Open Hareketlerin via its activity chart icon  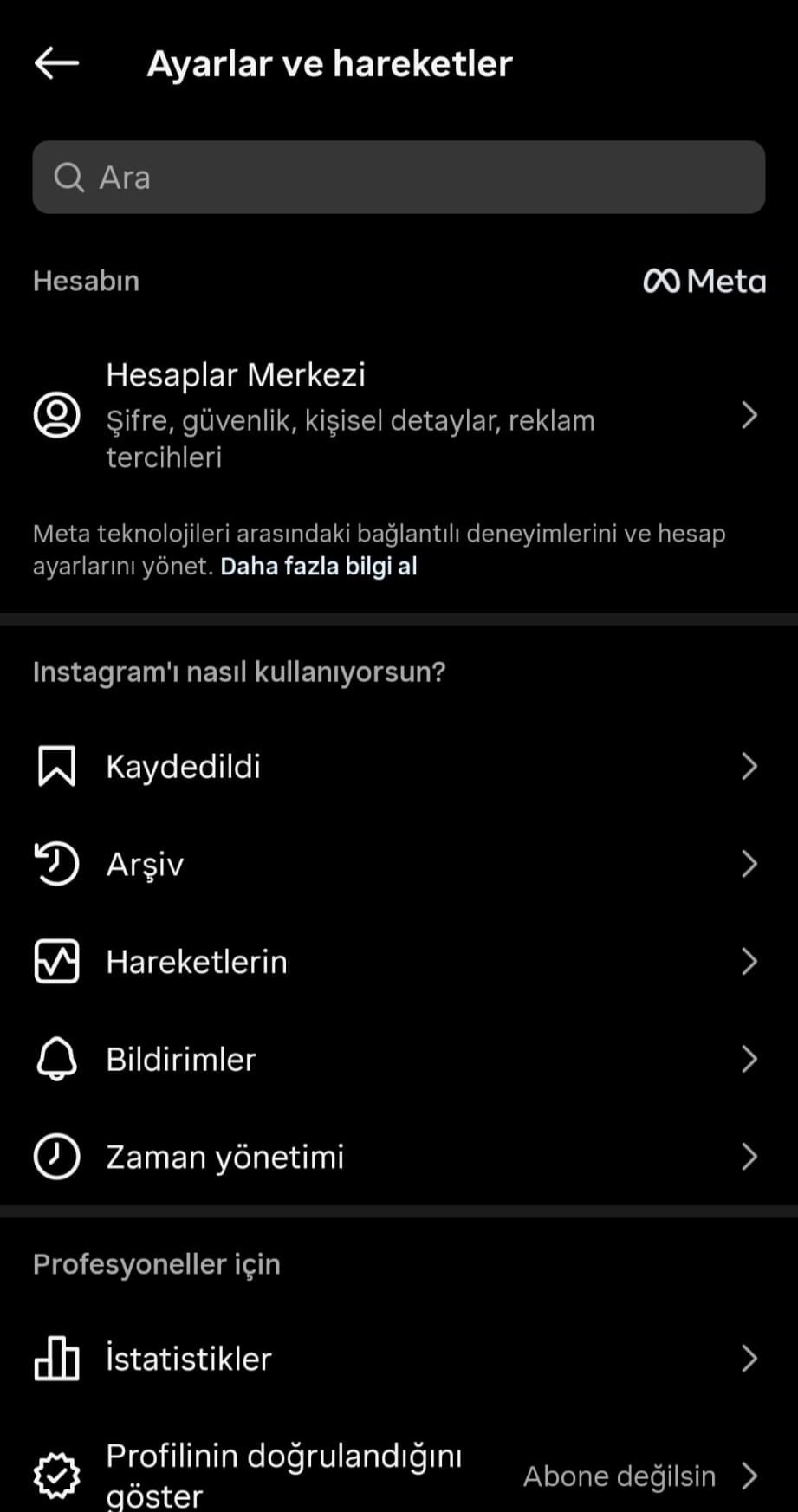[56, 961]
